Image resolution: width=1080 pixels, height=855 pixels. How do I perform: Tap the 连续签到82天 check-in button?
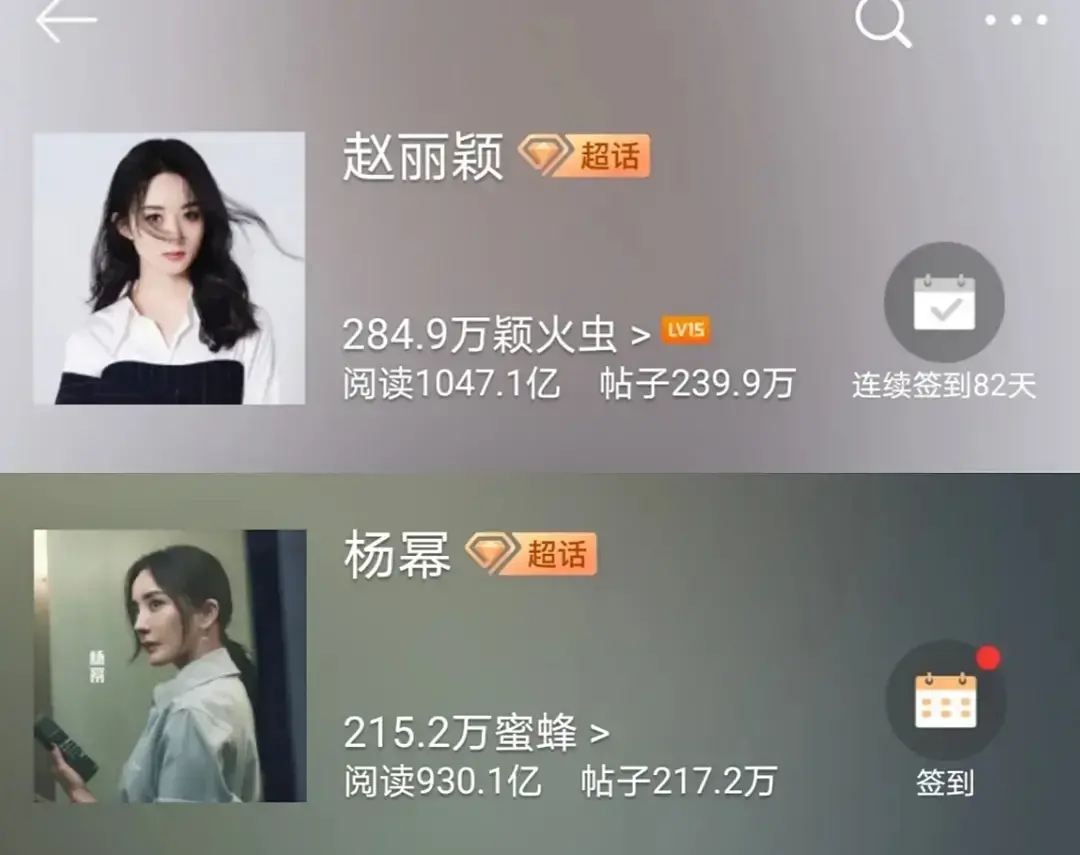[943, 303]
